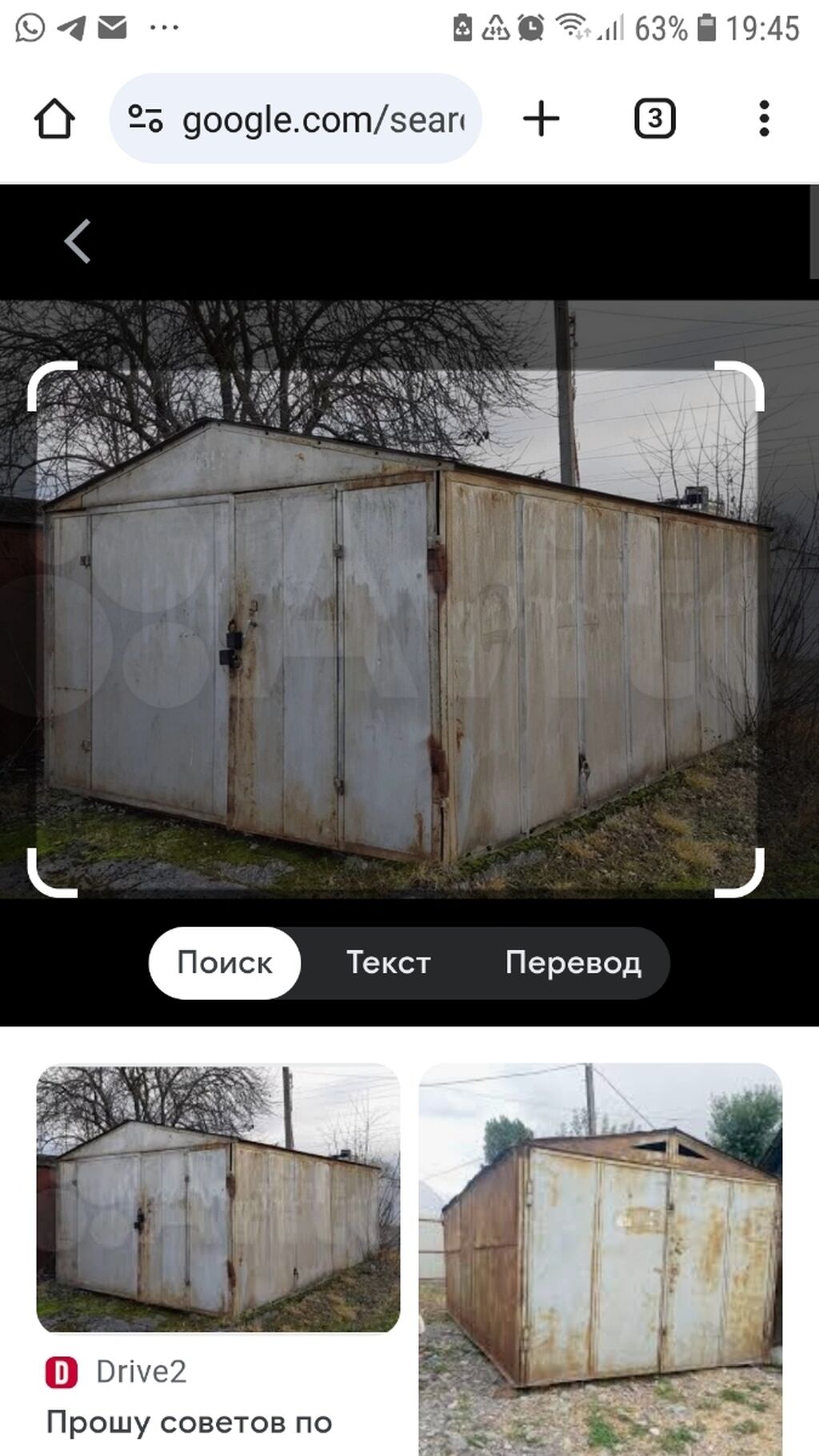Image resolution: width=819 pixels, height=1456 pixels.
Task: Tap the address bar to edit URL
Action: coord(320,118)
